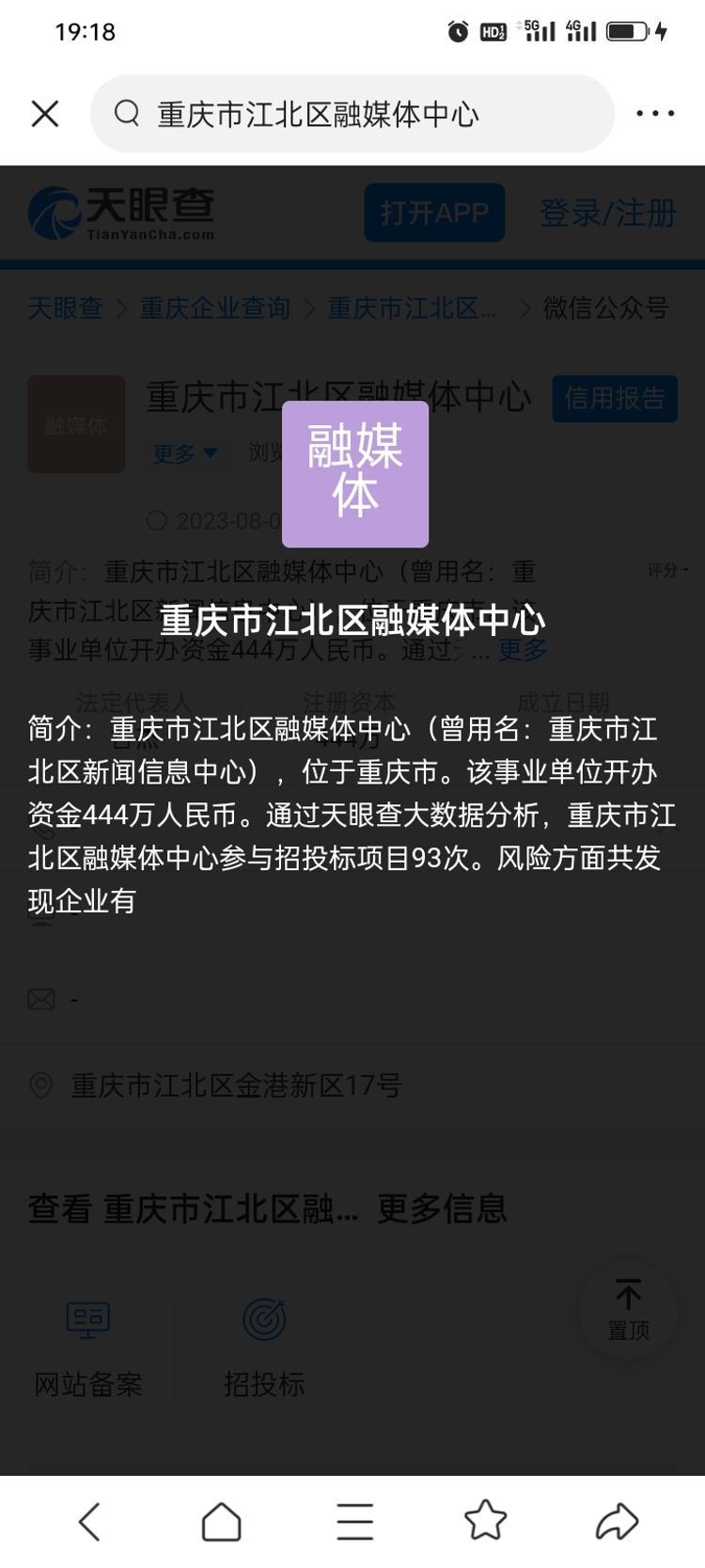Share this page using the arrow icon
The height and width of the screenshot is (1568, 705).
click(x=618, y=1521)
